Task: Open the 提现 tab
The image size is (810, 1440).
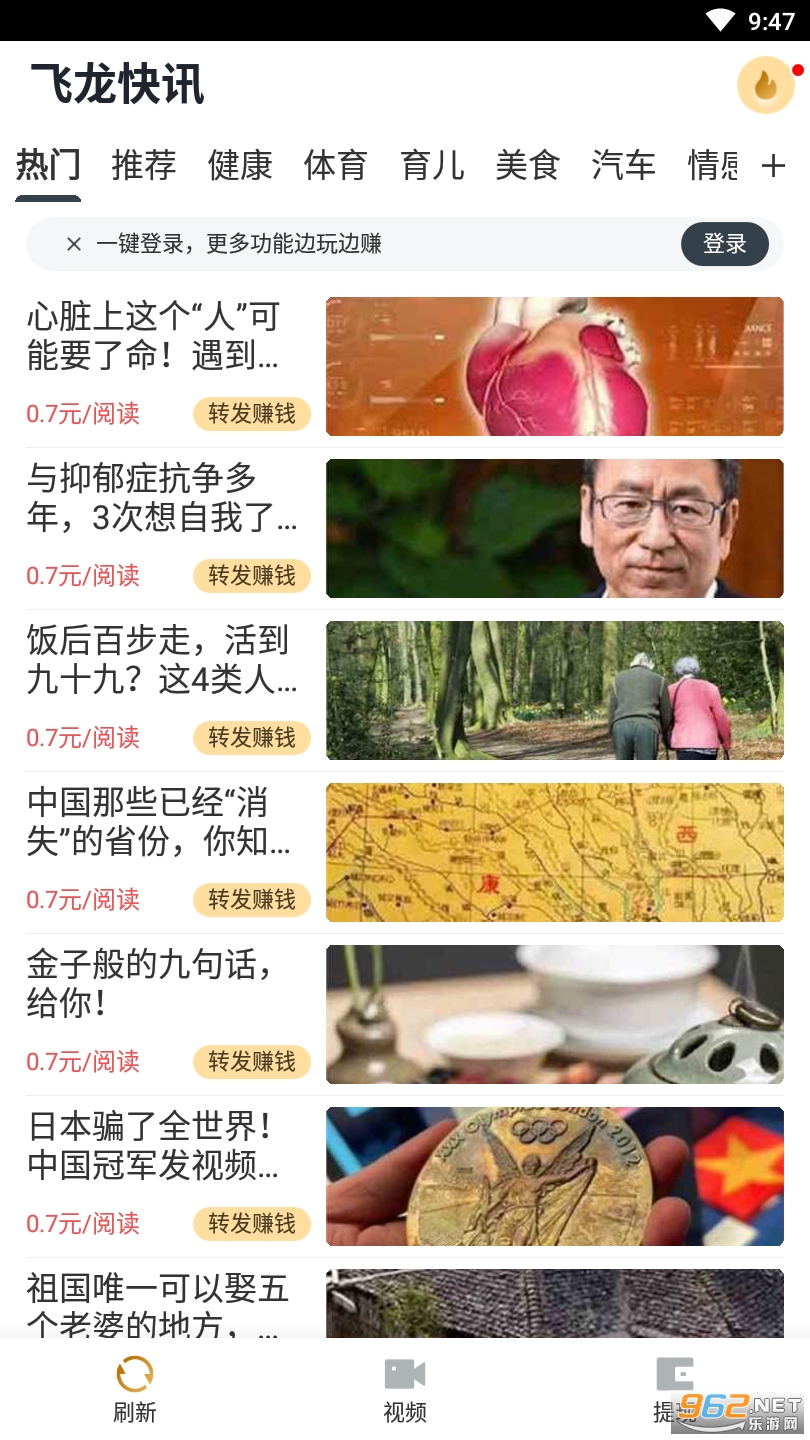Action: tap(674, 1389)
